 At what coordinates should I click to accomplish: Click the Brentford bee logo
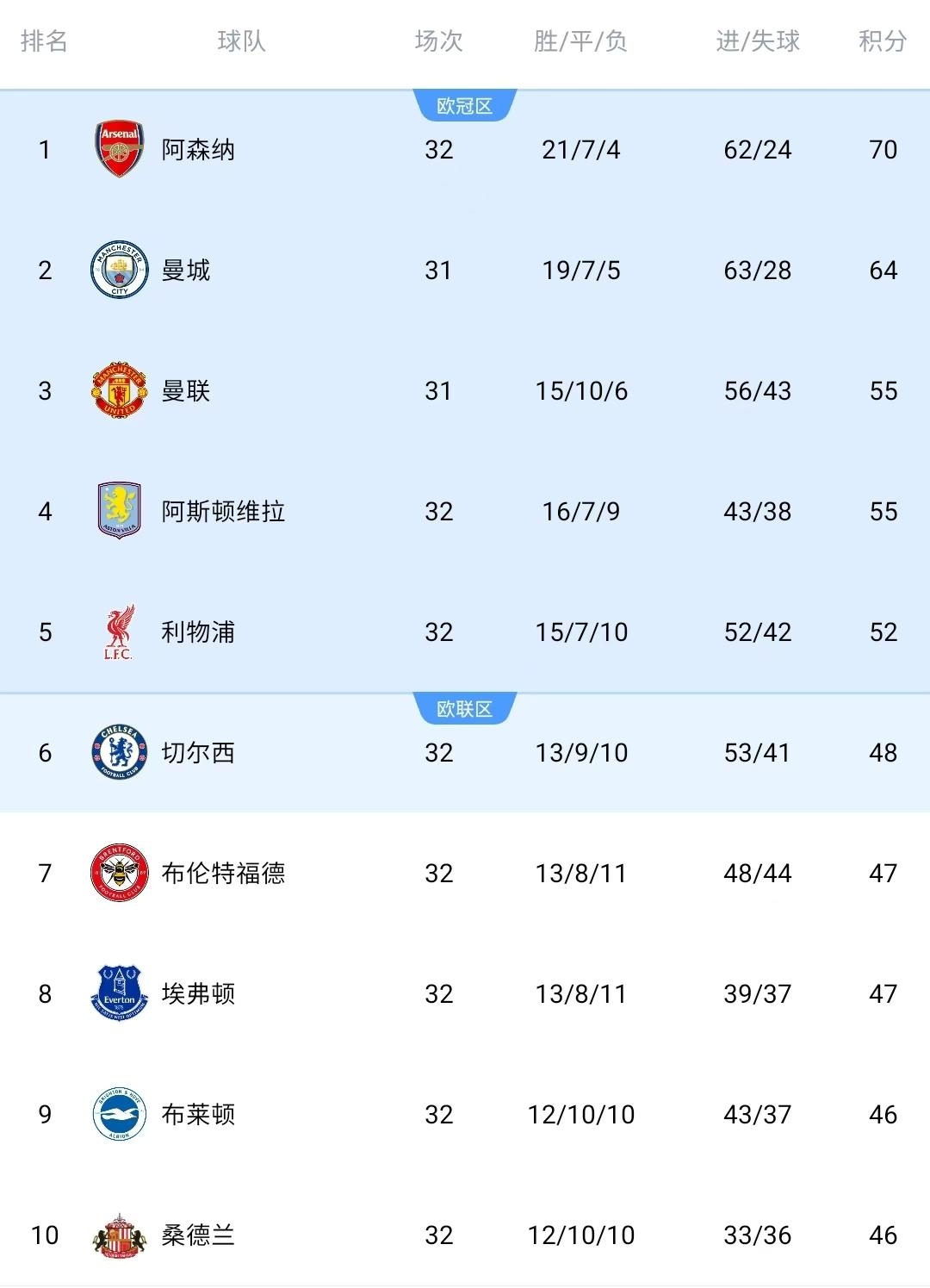pos(119,873)
